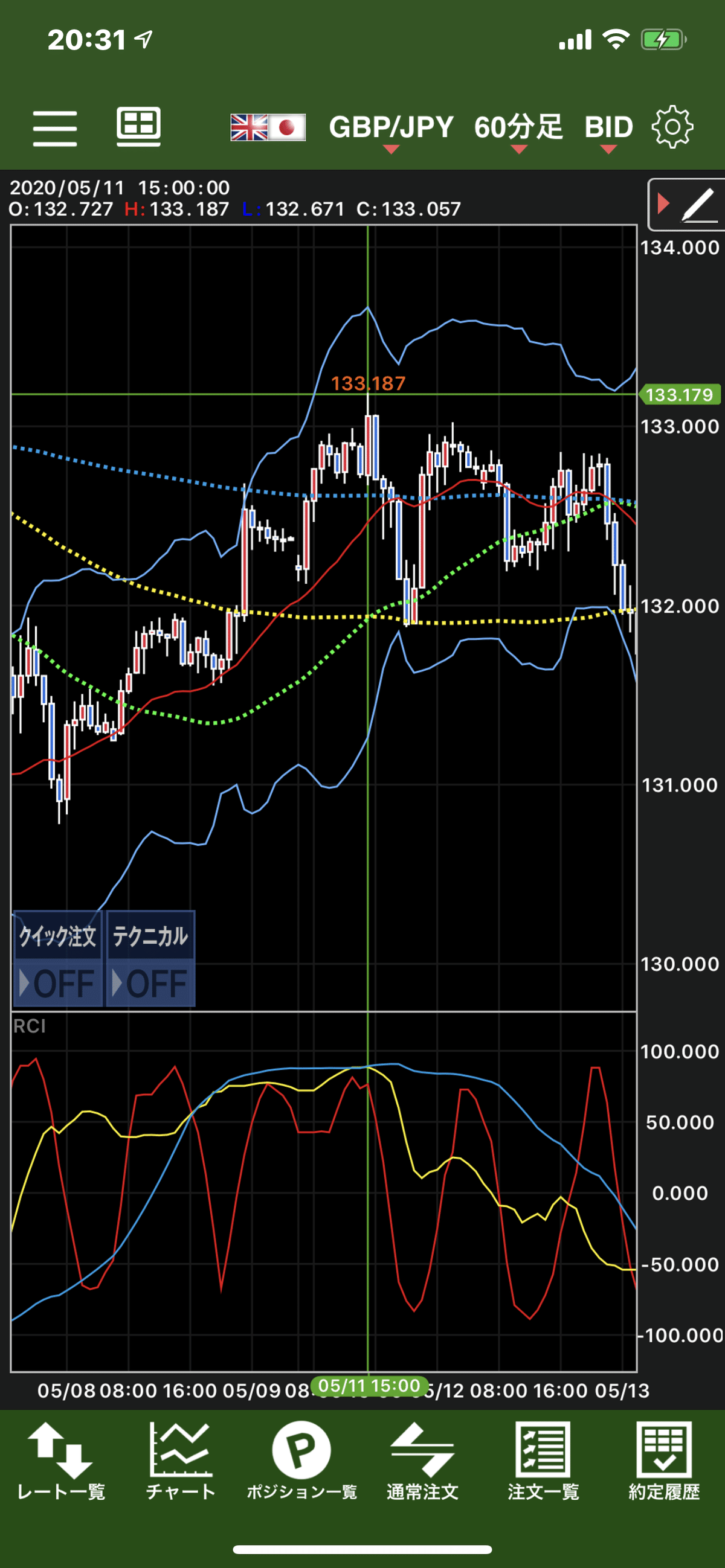View the 注文一覧 tab
Viewport: 725px width, 1568px height.
point(543,1461)
